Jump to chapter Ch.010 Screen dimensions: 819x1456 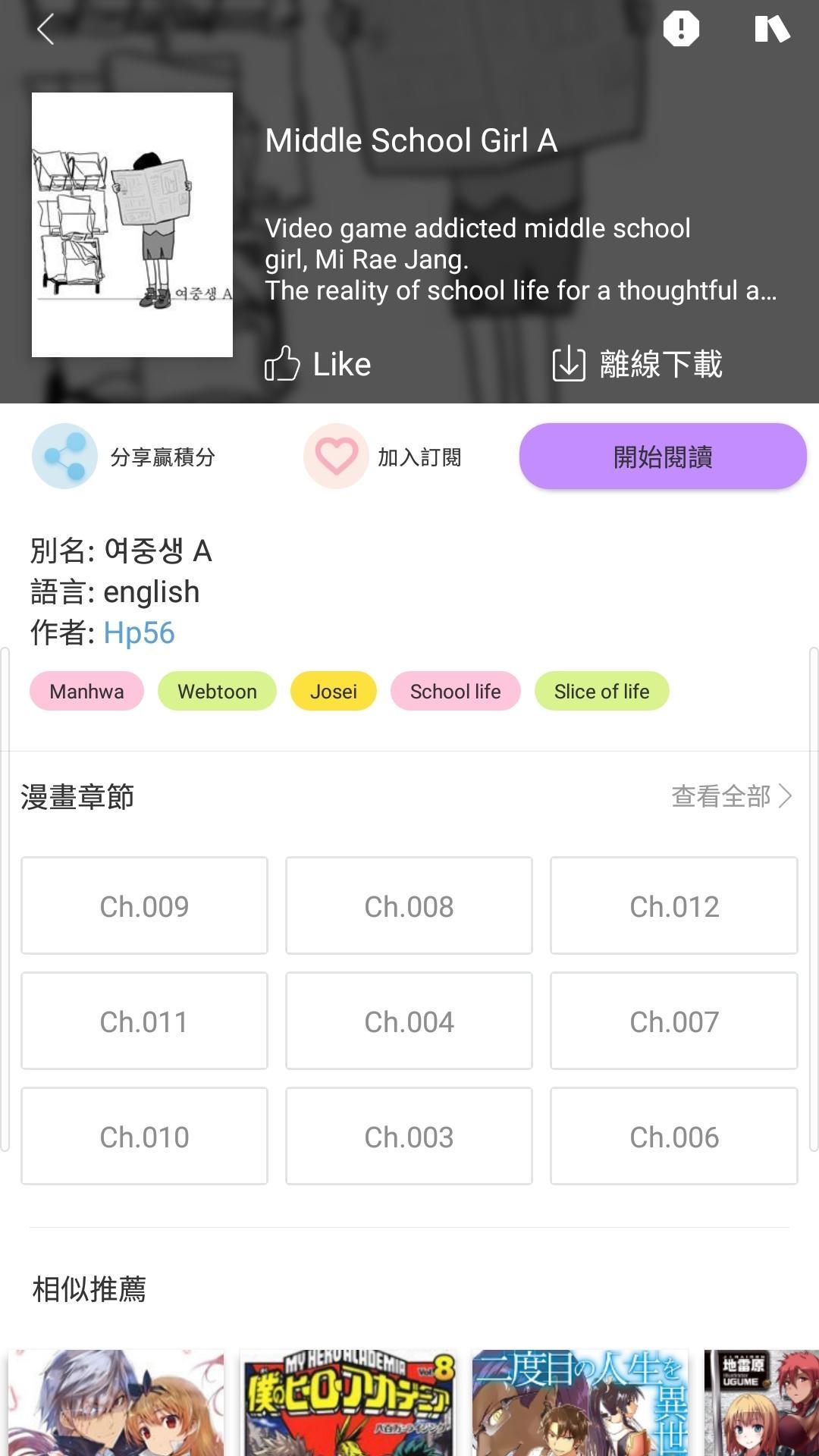[144, 1137]
